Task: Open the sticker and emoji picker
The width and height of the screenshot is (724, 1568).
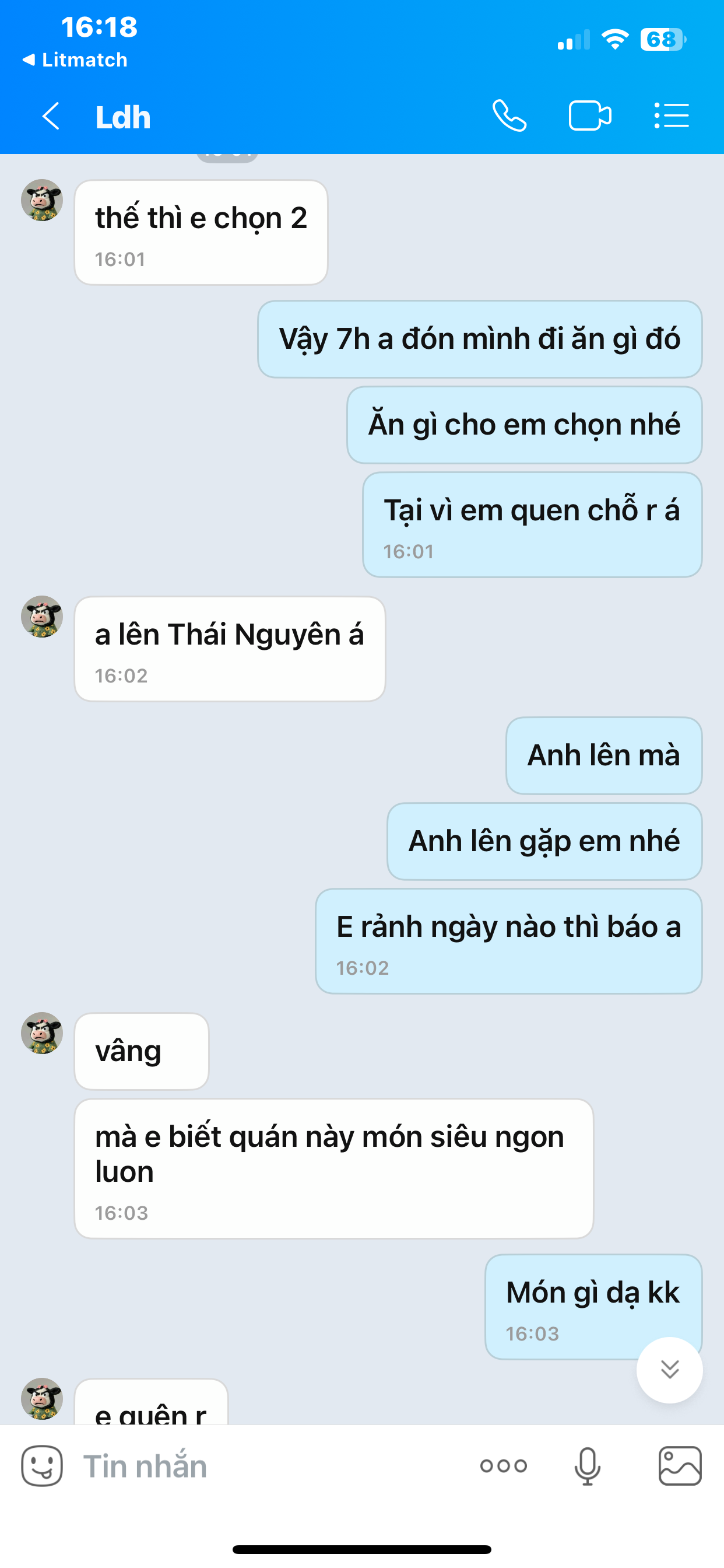Action: tap(42, 1466)
